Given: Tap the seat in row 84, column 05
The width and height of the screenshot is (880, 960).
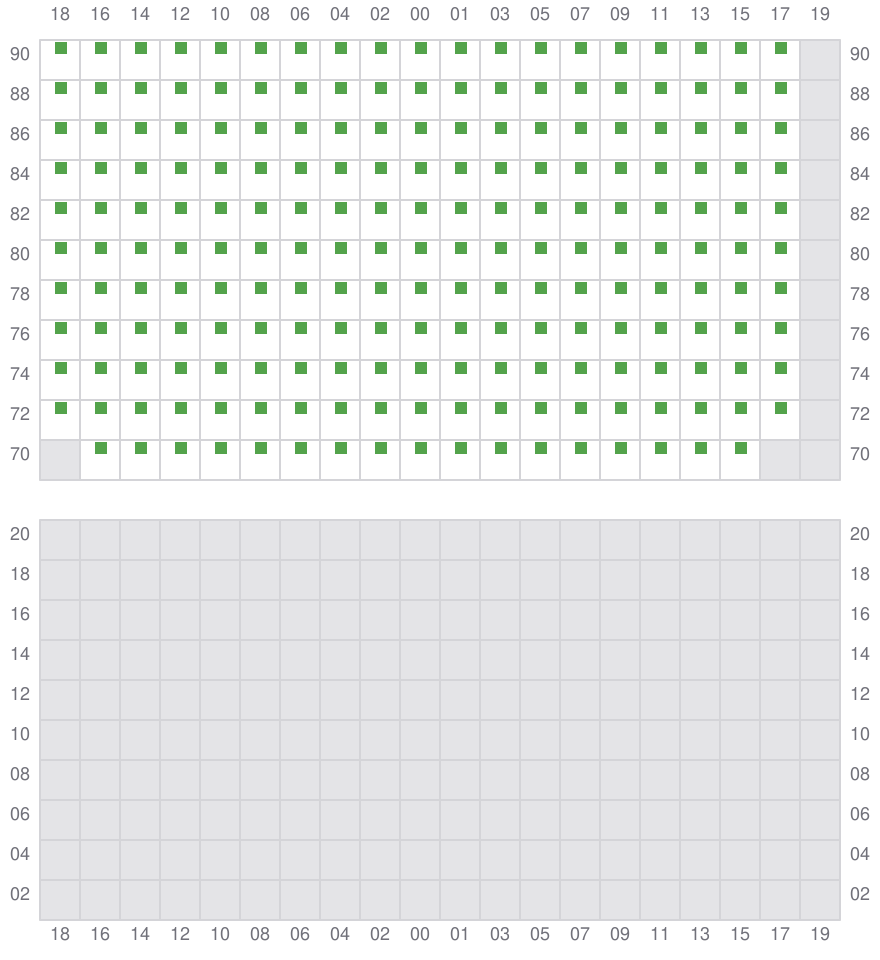Looking at the screenshot, I should [x=541, y=168].
